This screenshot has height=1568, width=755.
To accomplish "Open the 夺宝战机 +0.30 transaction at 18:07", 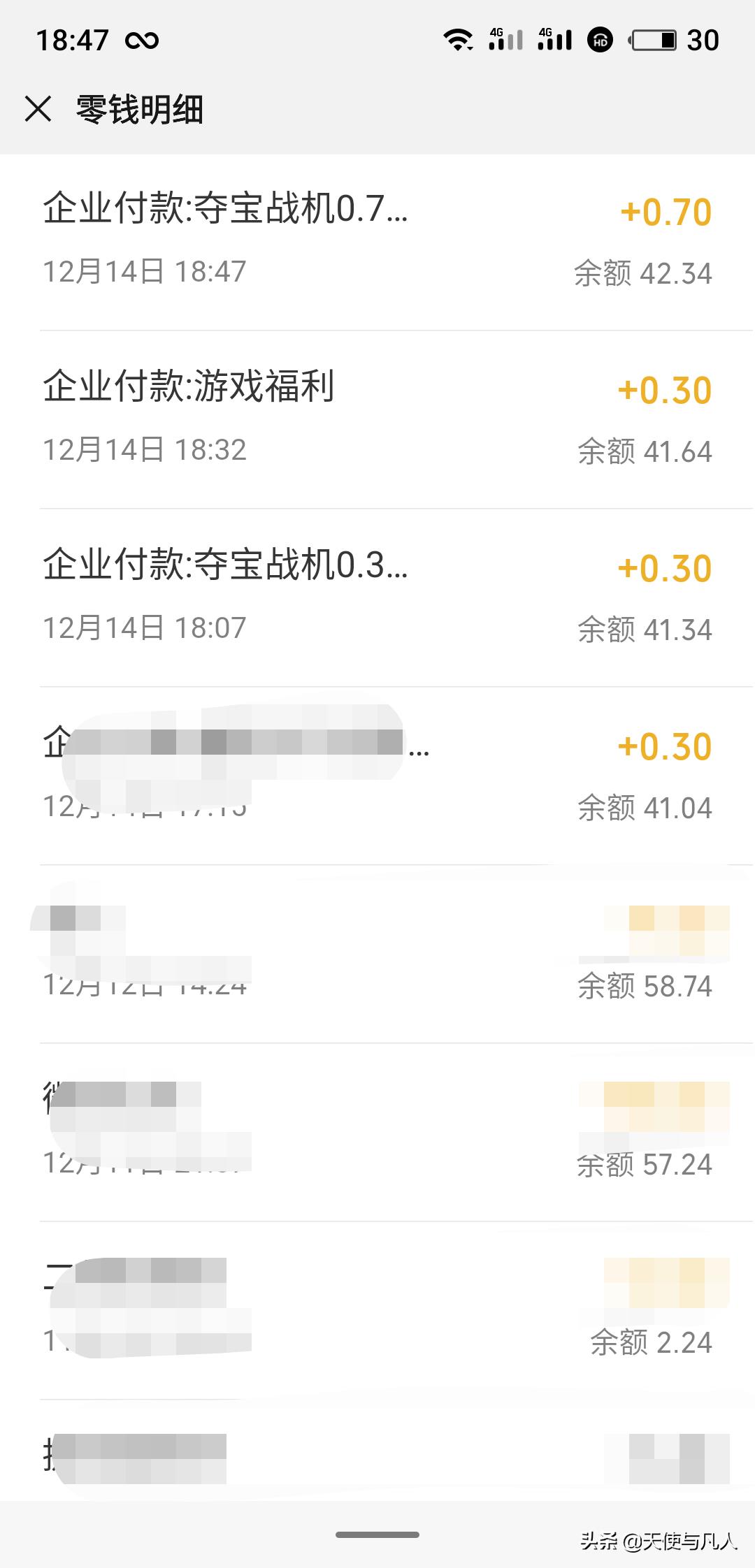I will point(377,596).
